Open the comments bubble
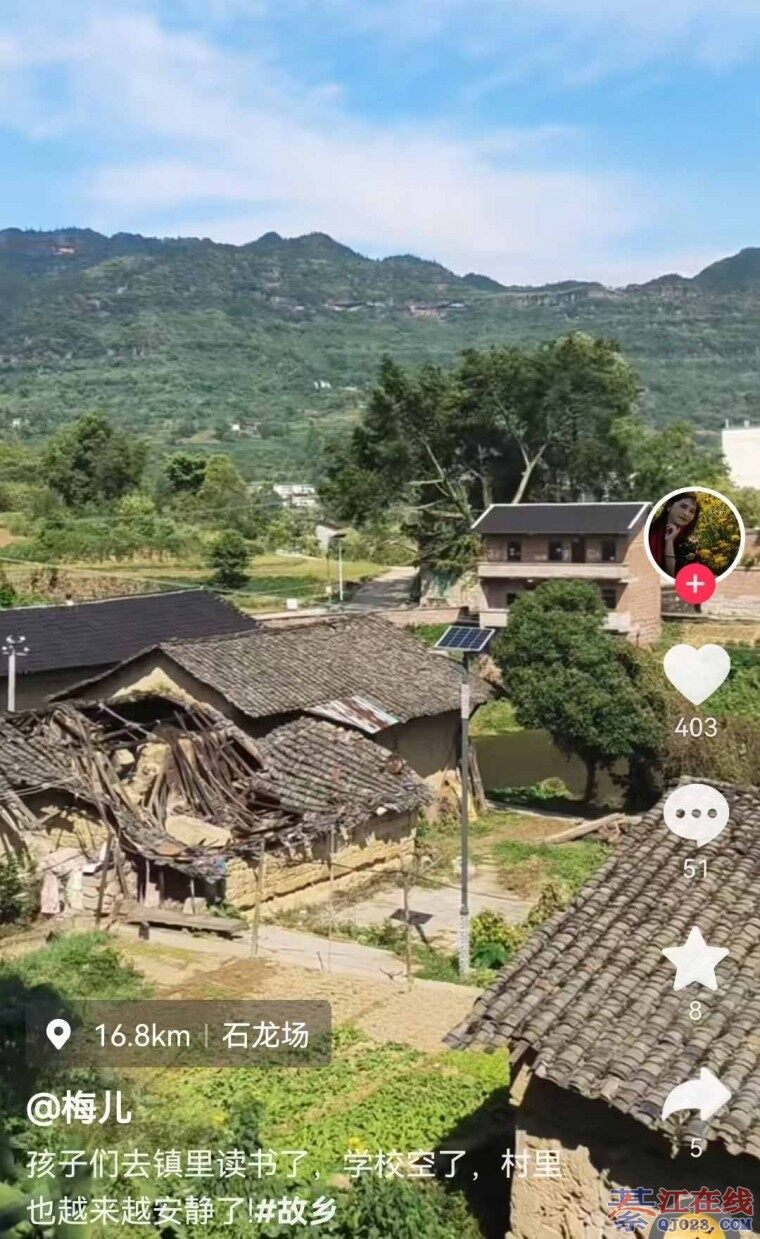760x1239 pixels. pyautogui.click(x=696, y=814)
